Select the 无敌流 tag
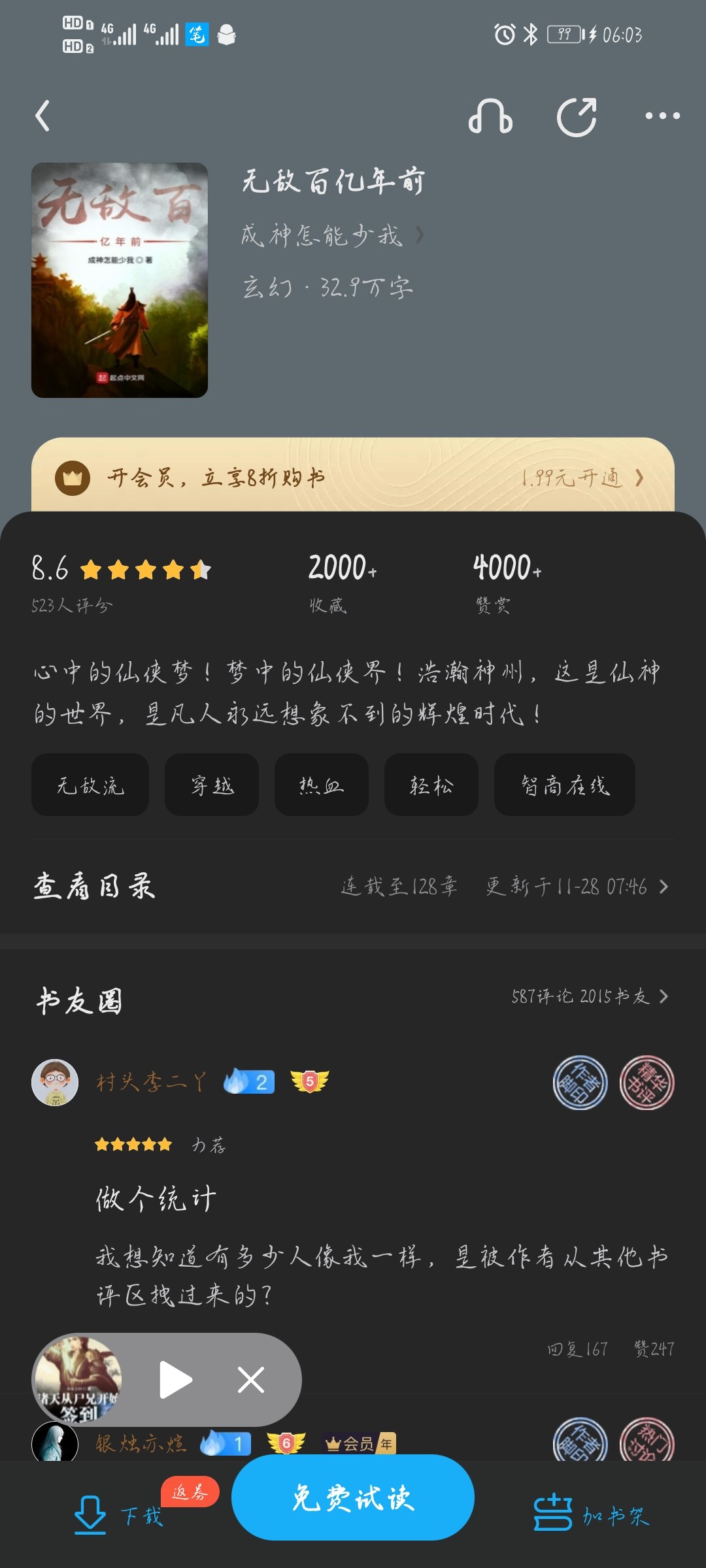The image size is (706, 1568). pyautogui.click(x=90, y=785)
